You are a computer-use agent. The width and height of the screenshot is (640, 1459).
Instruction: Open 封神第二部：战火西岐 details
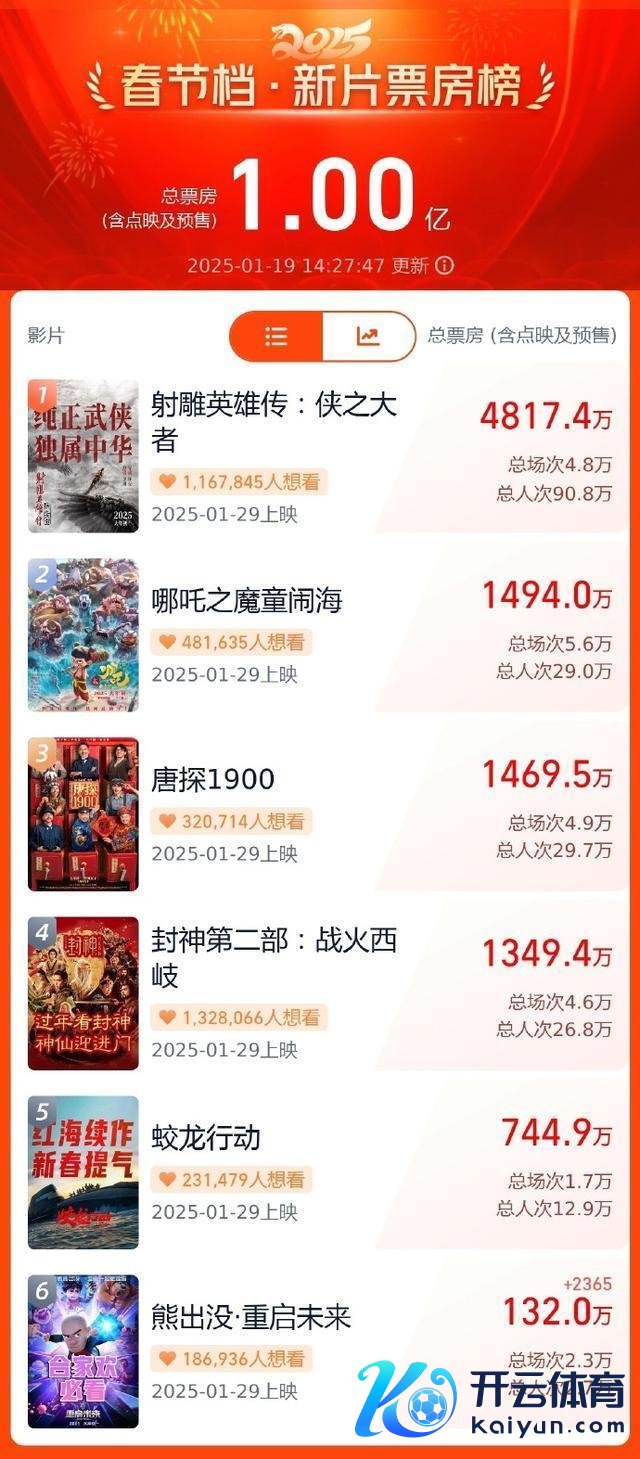274,957
